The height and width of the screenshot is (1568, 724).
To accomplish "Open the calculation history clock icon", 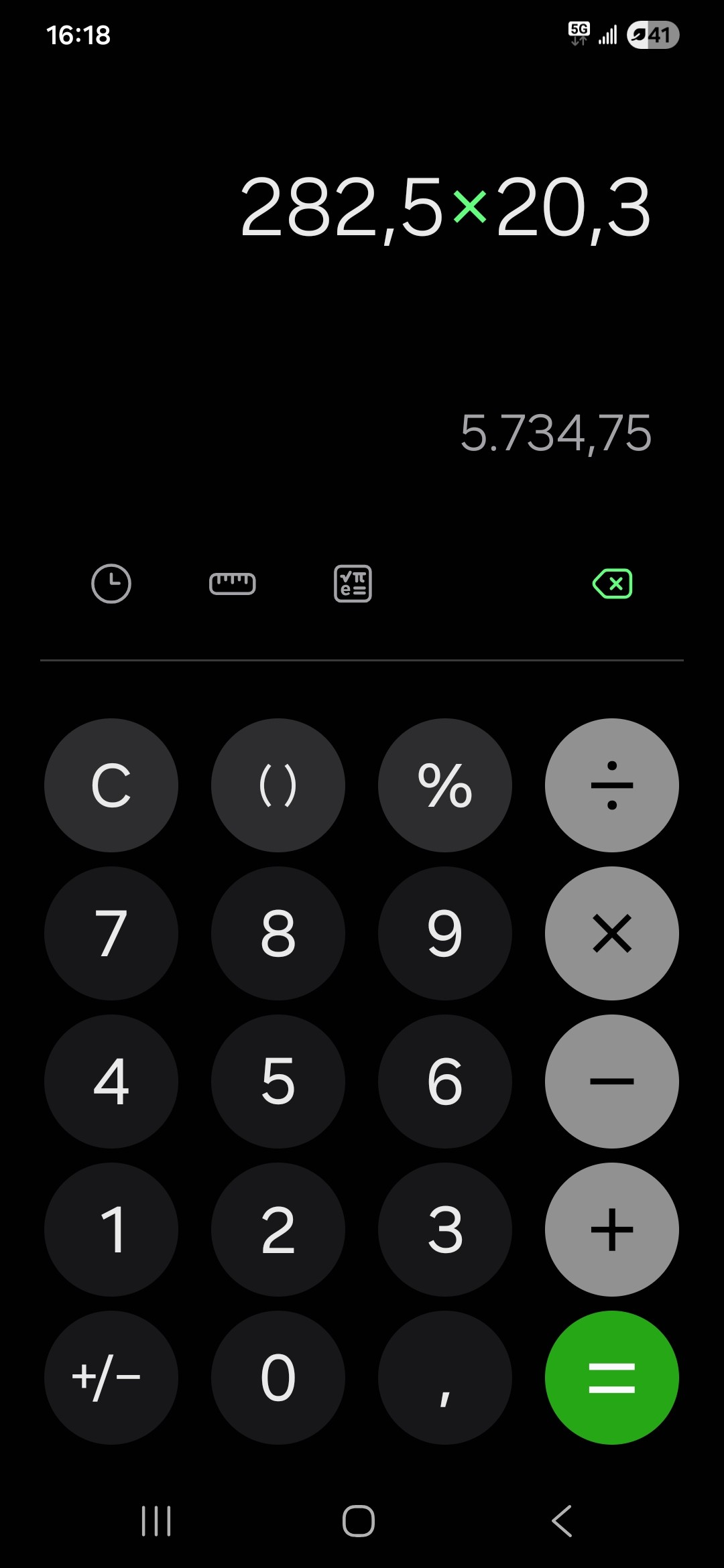I will coord(111,584).
